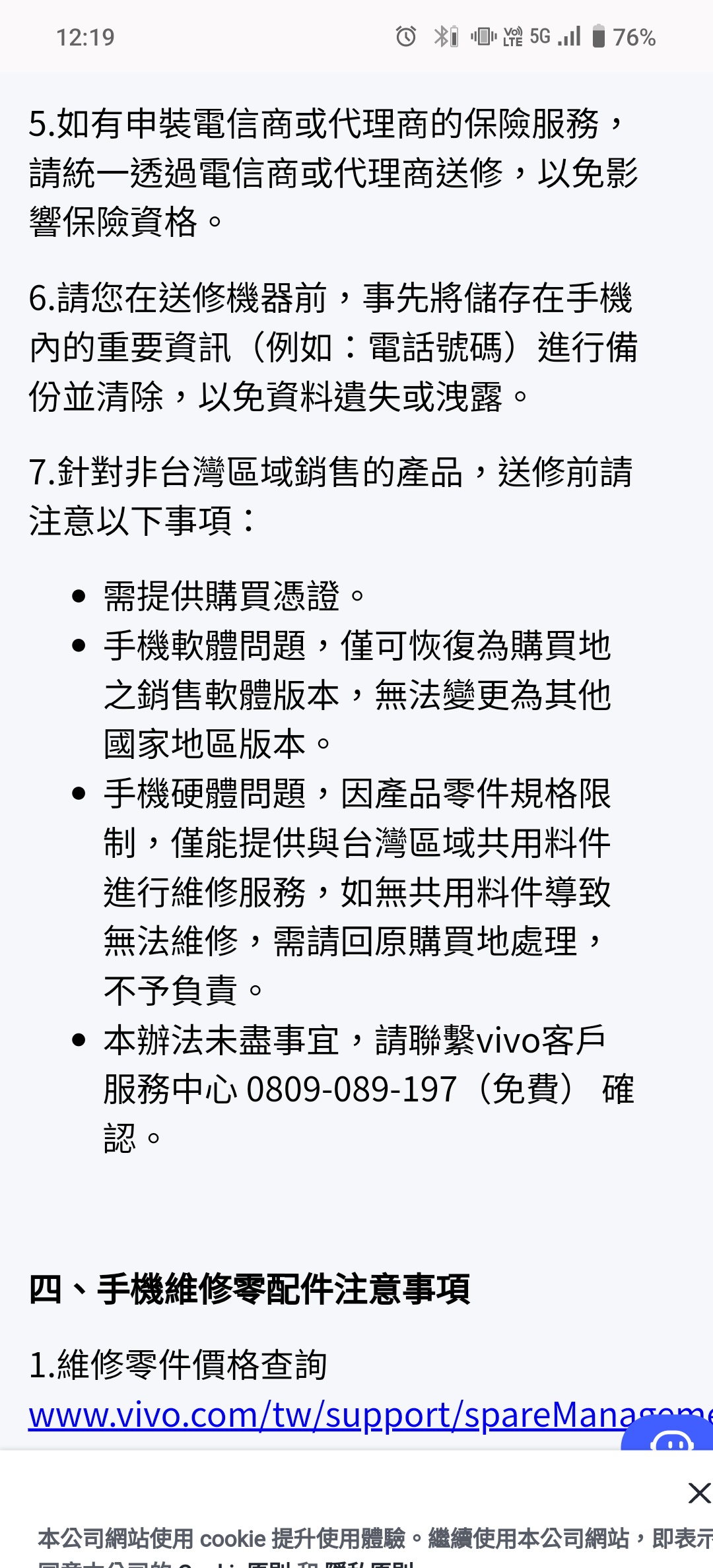
Task: Dismiss the cookie notice banner
Action: pyautogui.click(x=698, y=1493)
